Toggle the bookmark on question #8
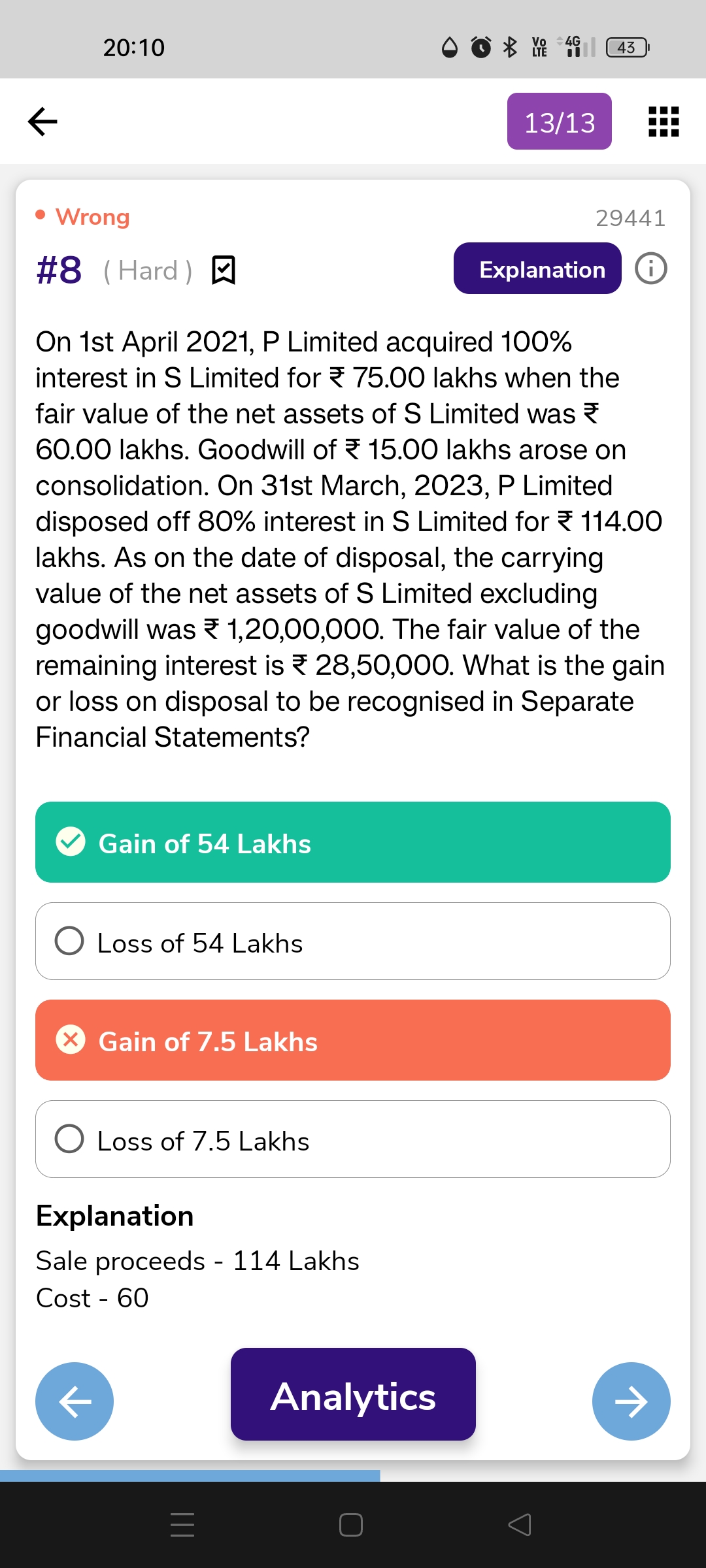 223,270
